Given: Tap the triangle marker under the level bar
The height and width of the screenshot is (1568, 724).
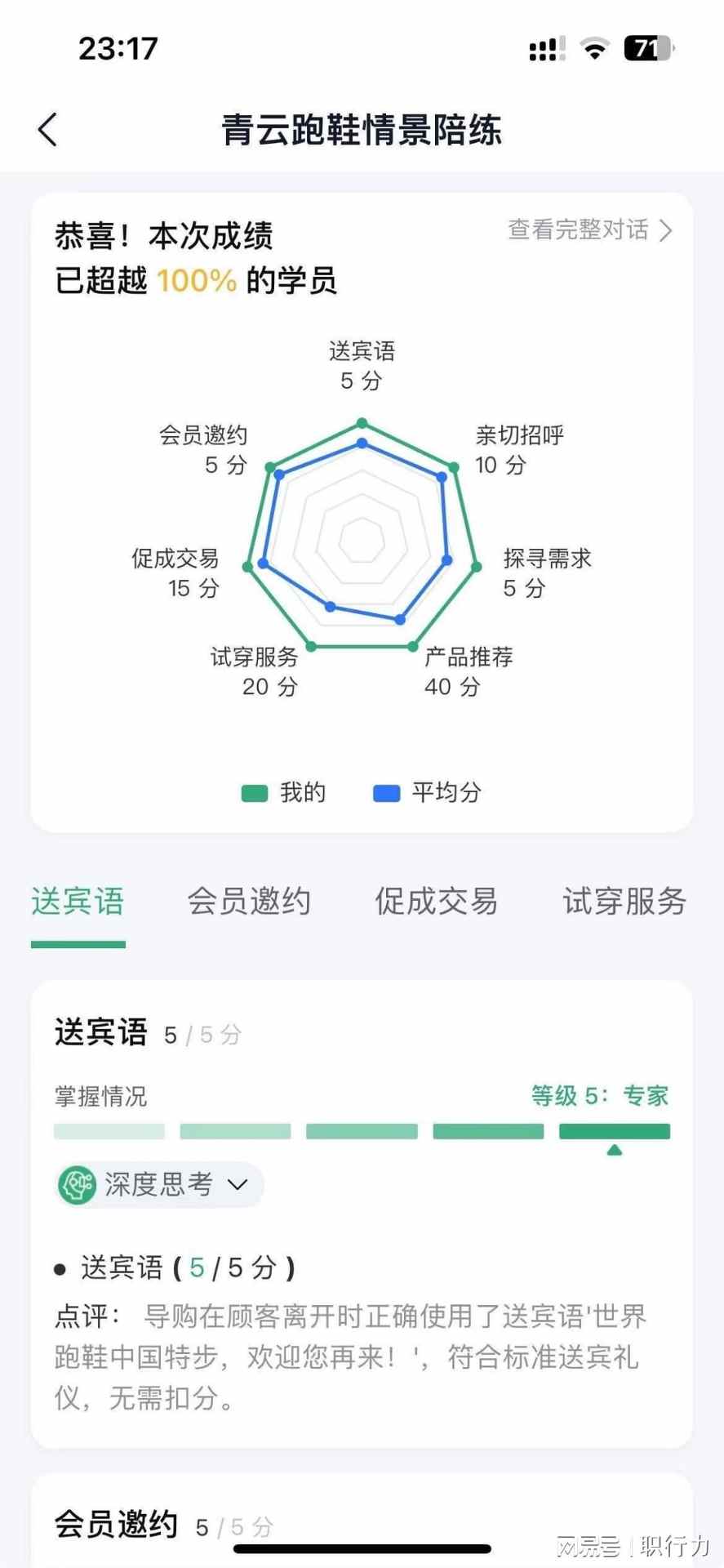Looking at the screenshot, I should pos(614,1150).
